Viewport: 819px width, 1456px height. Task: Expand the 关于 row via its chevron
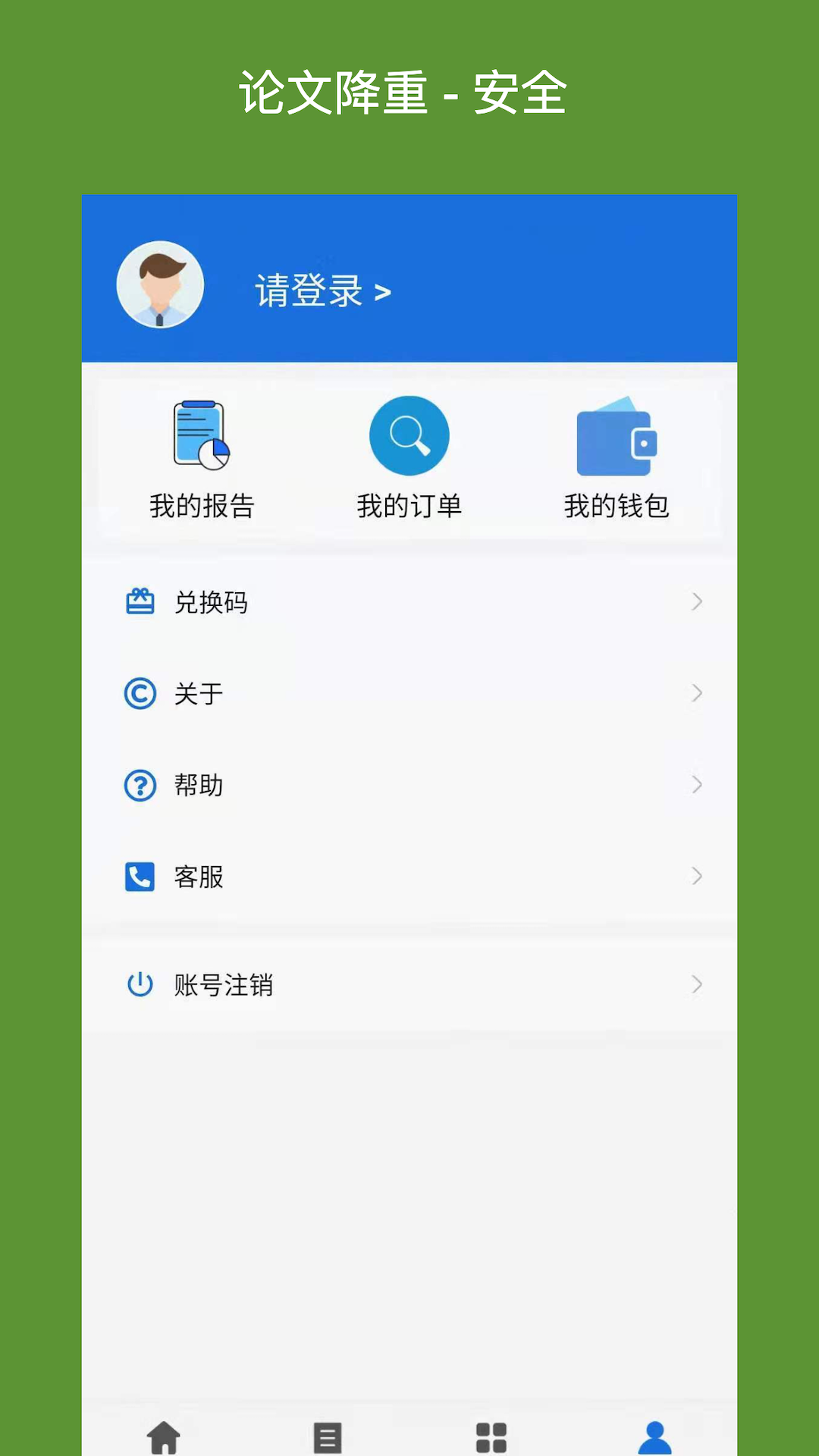697,693
